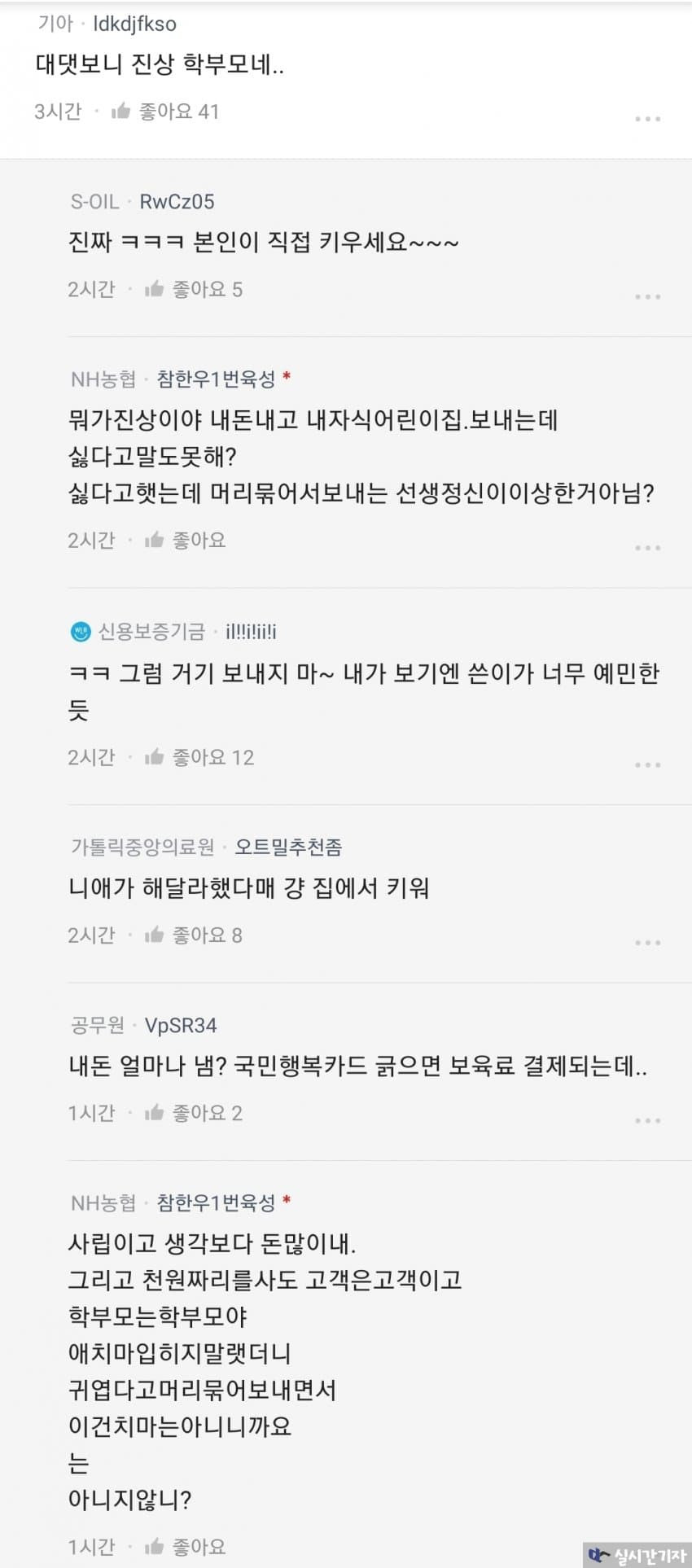Open overflow menu on RwCz05's reply
The image size is (692, 1568).
647,296
